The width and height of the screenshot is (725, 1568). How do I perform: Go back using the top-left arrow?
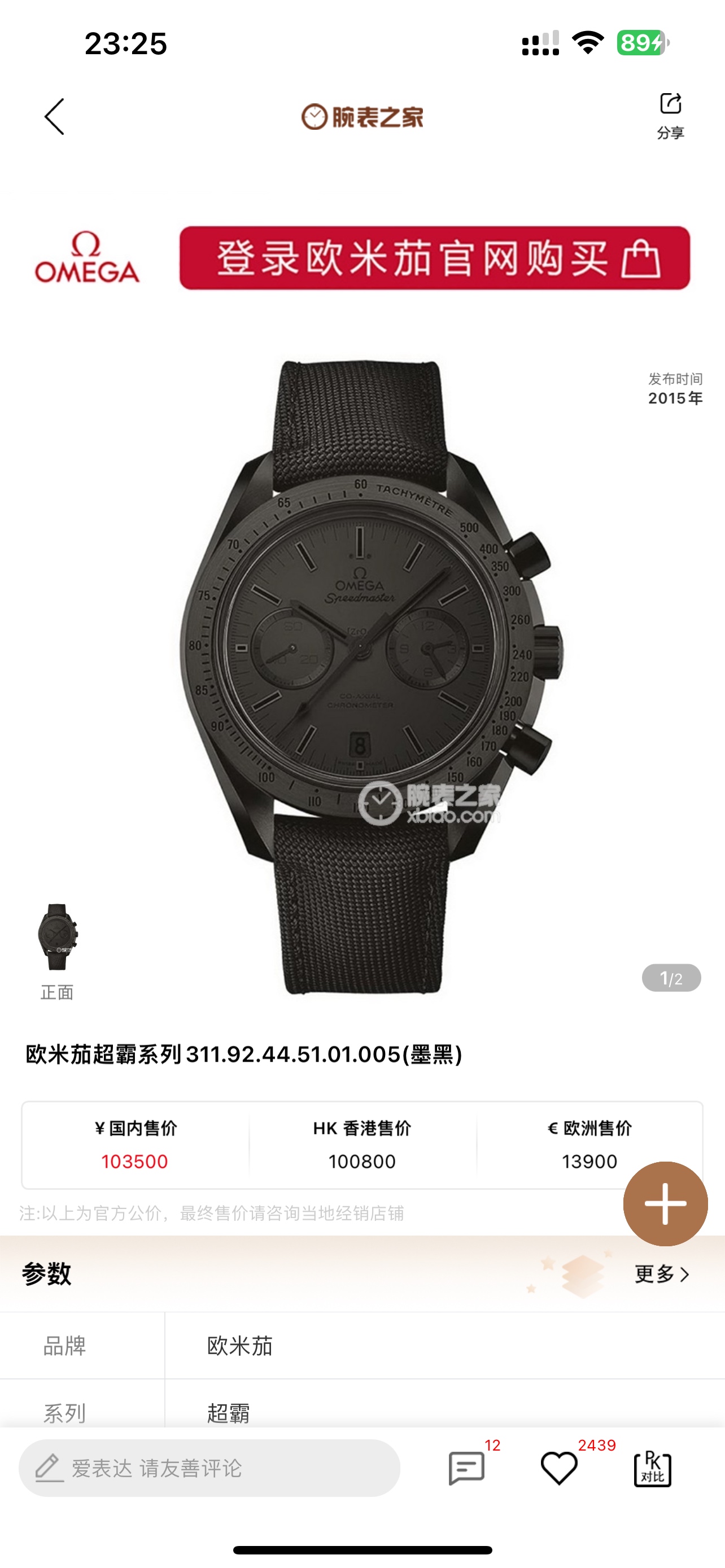click(54, 116)
